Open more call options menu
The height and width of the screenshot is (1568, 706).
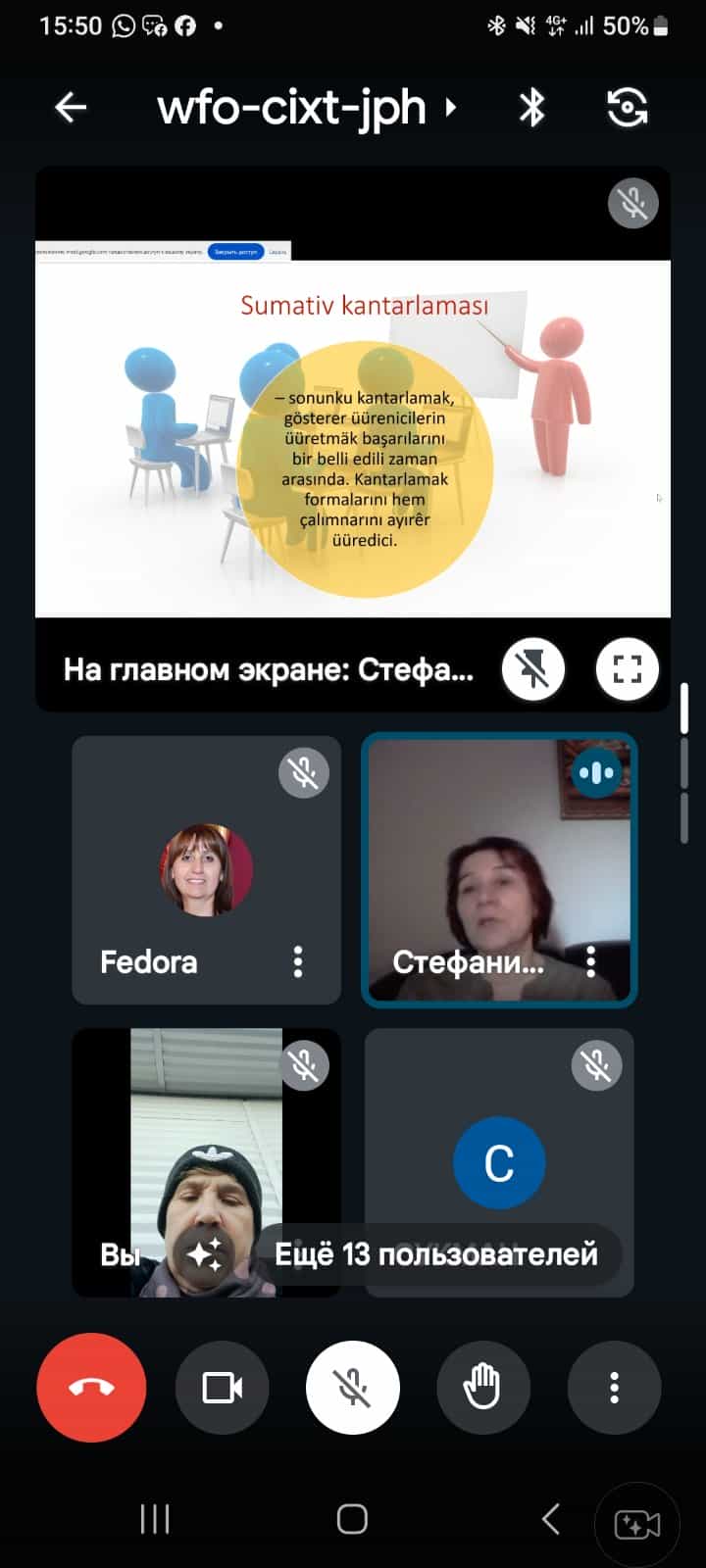click(x=614, y=1387)
